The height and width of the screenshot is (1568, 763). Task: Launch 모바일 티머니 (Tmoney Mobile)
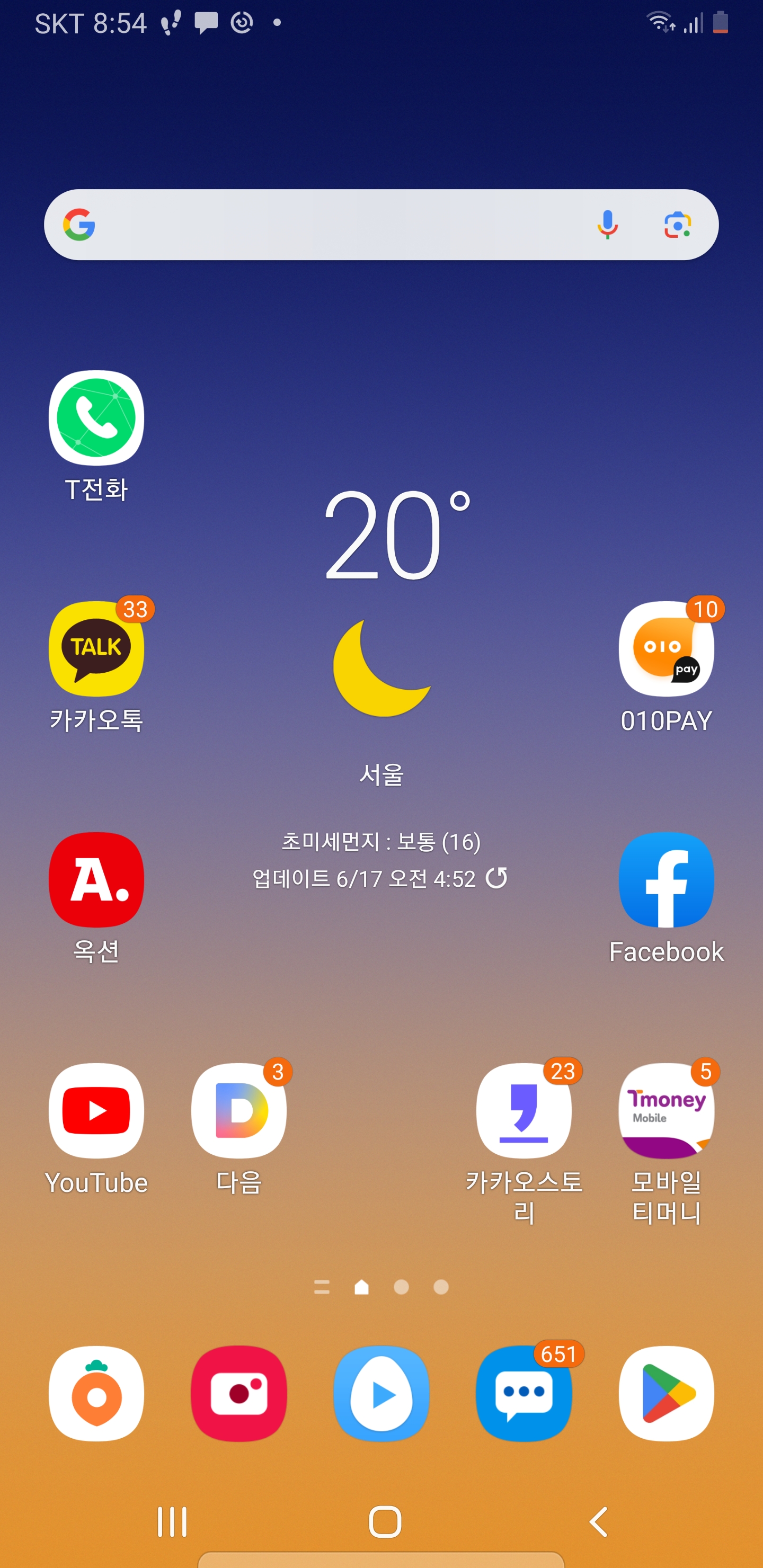[666, 1111]
